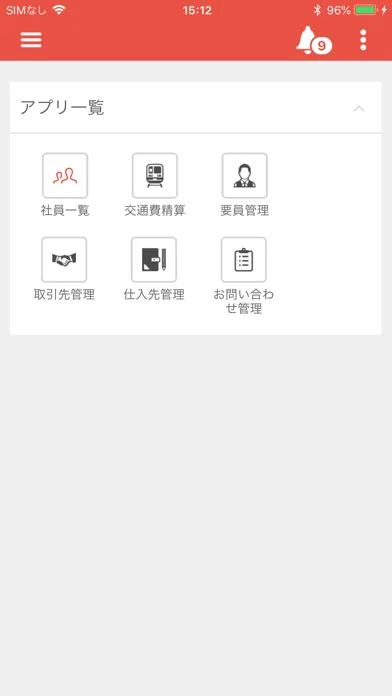Open the hamburger drawer menu
The width and height of the screenshot is (392, 696).
pyautogui.click(x=31, y=40)
